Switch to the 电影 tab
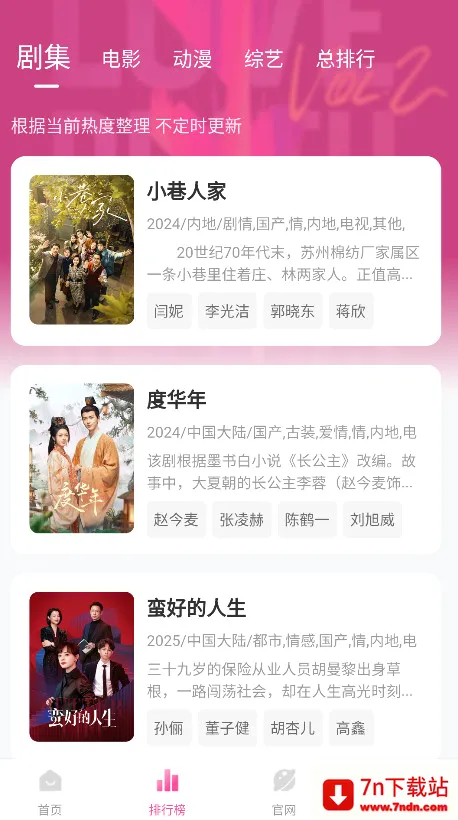Viewport: 458px width, 820px height. pyautogui.click(x=121, y=59)
